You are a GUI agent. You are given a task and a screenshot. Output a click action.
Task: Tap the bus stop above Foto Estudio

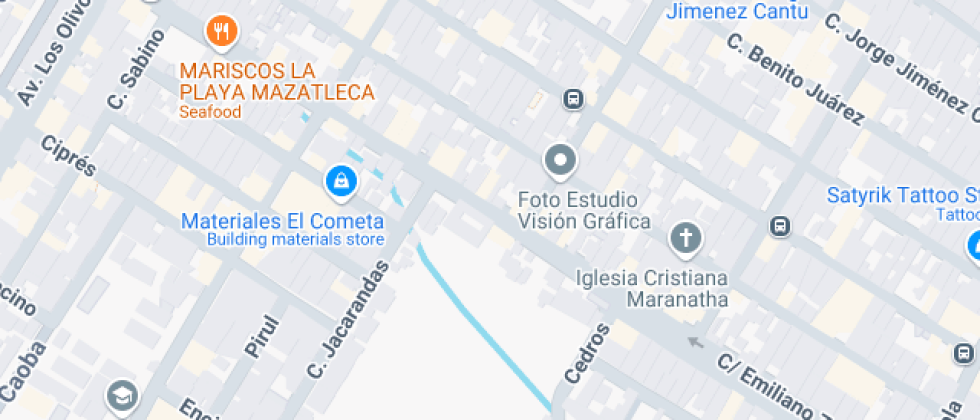click(574, 99)
